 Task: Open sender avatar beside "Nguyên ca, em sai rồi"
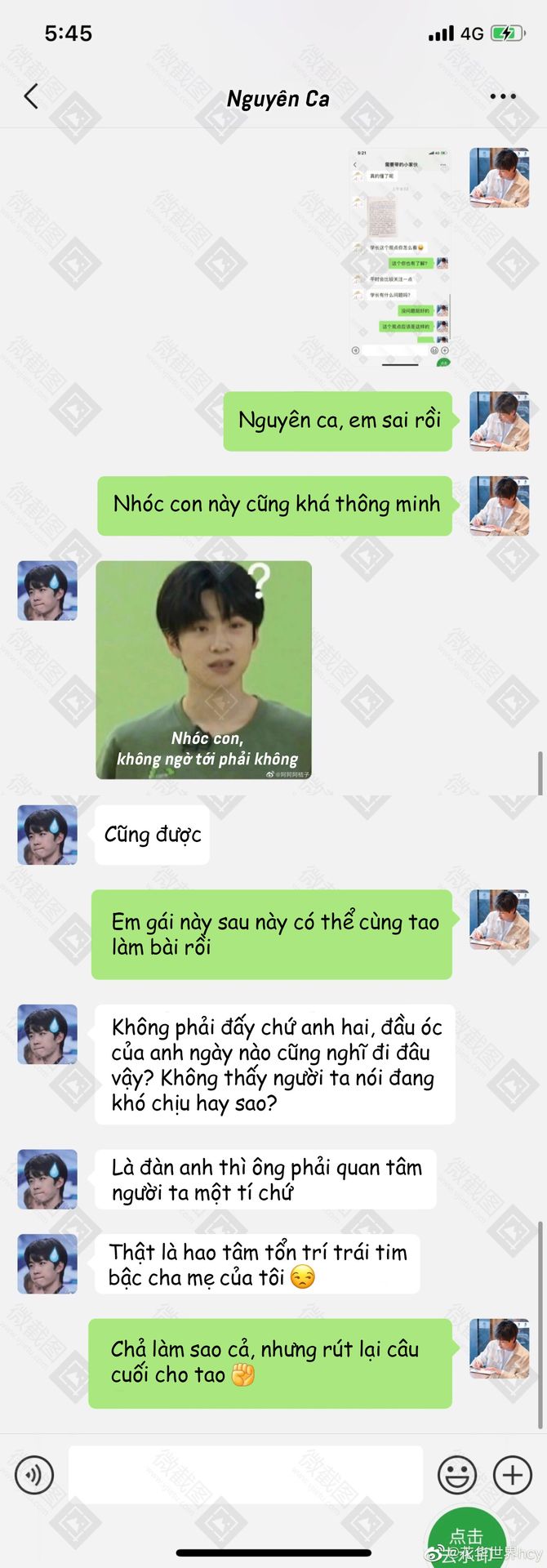499,421
